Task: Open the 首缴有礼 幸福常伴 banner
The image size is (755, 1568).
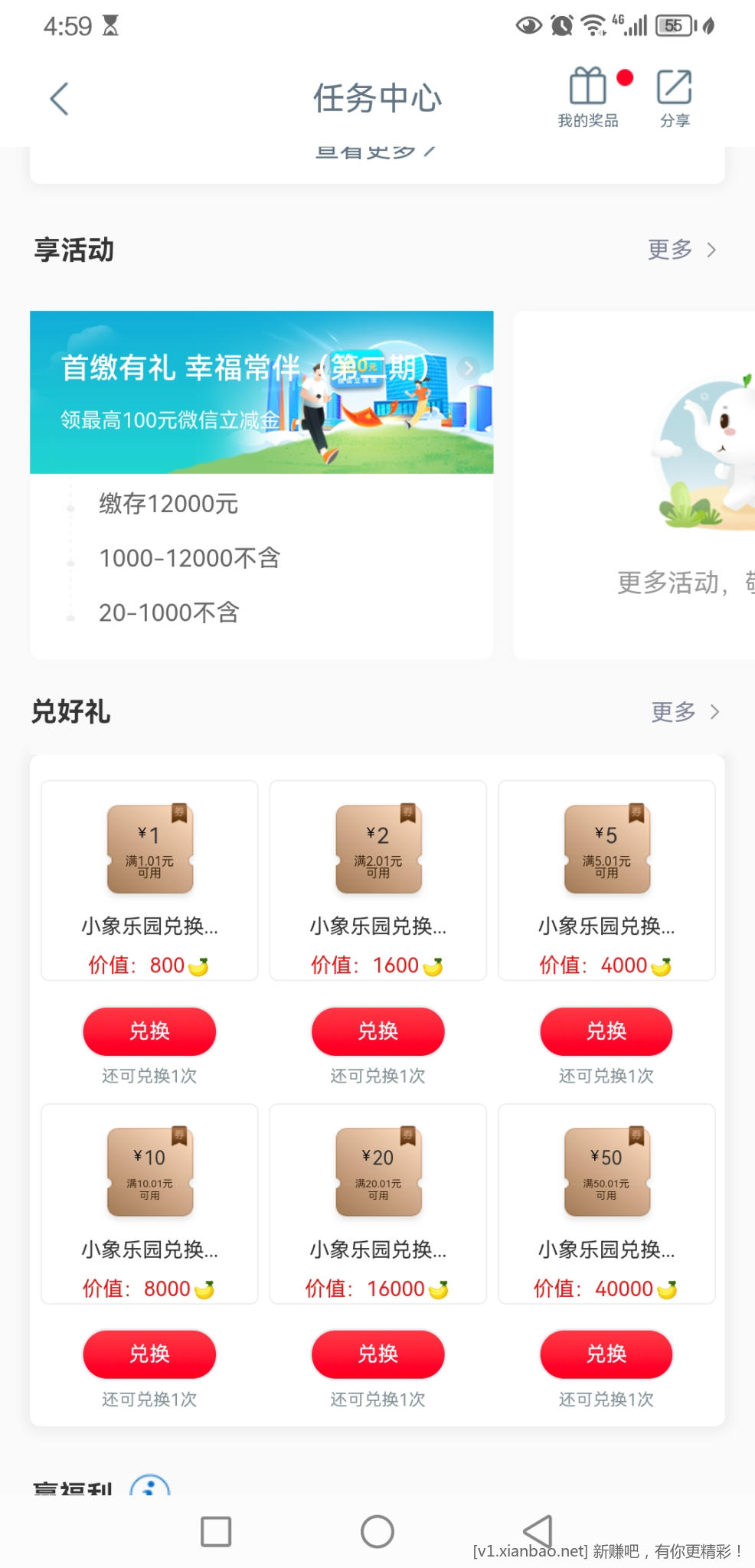Action: pos(261,392)
